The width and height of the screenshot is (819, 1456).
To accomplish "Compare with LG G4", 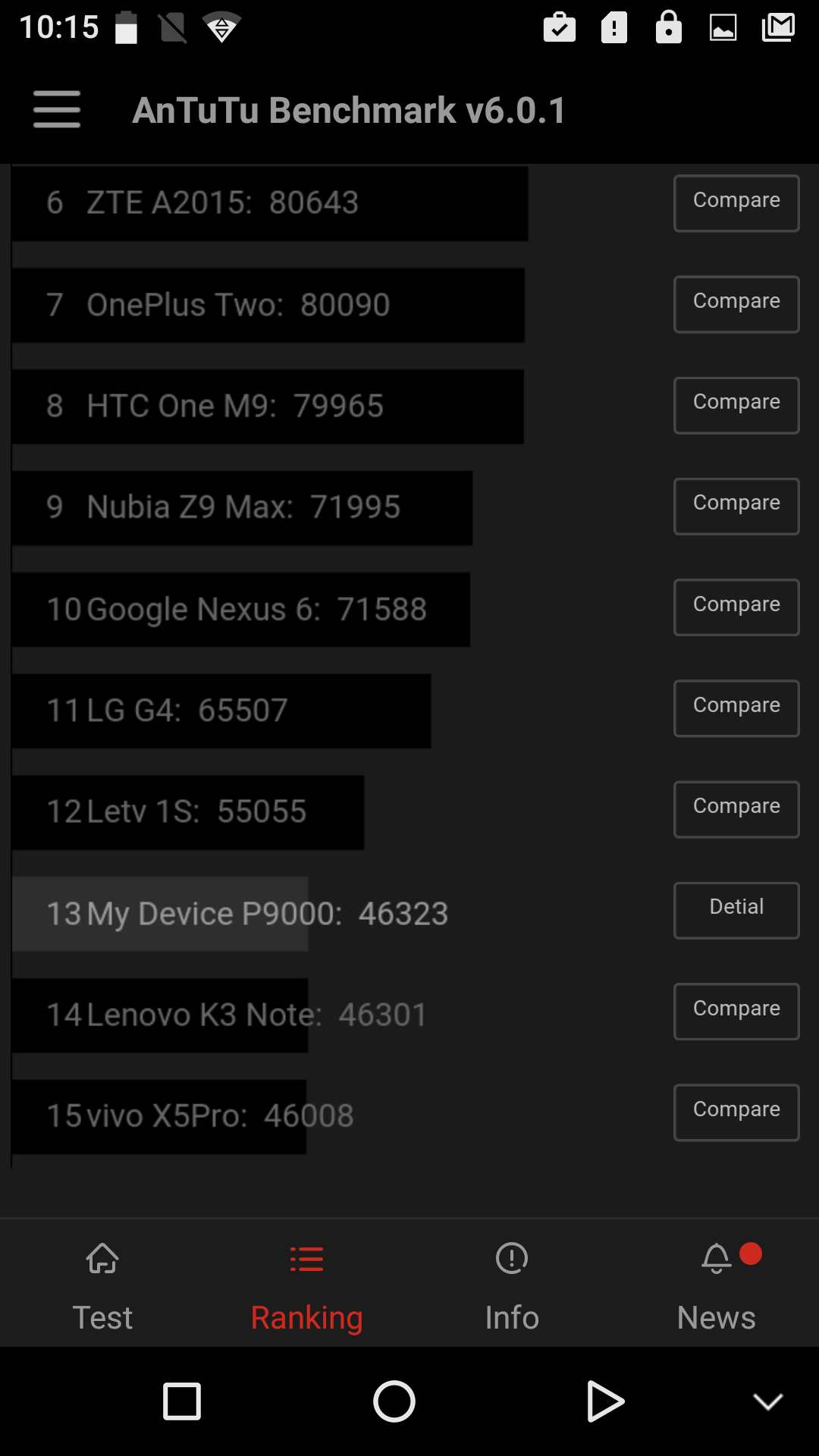I will pos(736,708).
